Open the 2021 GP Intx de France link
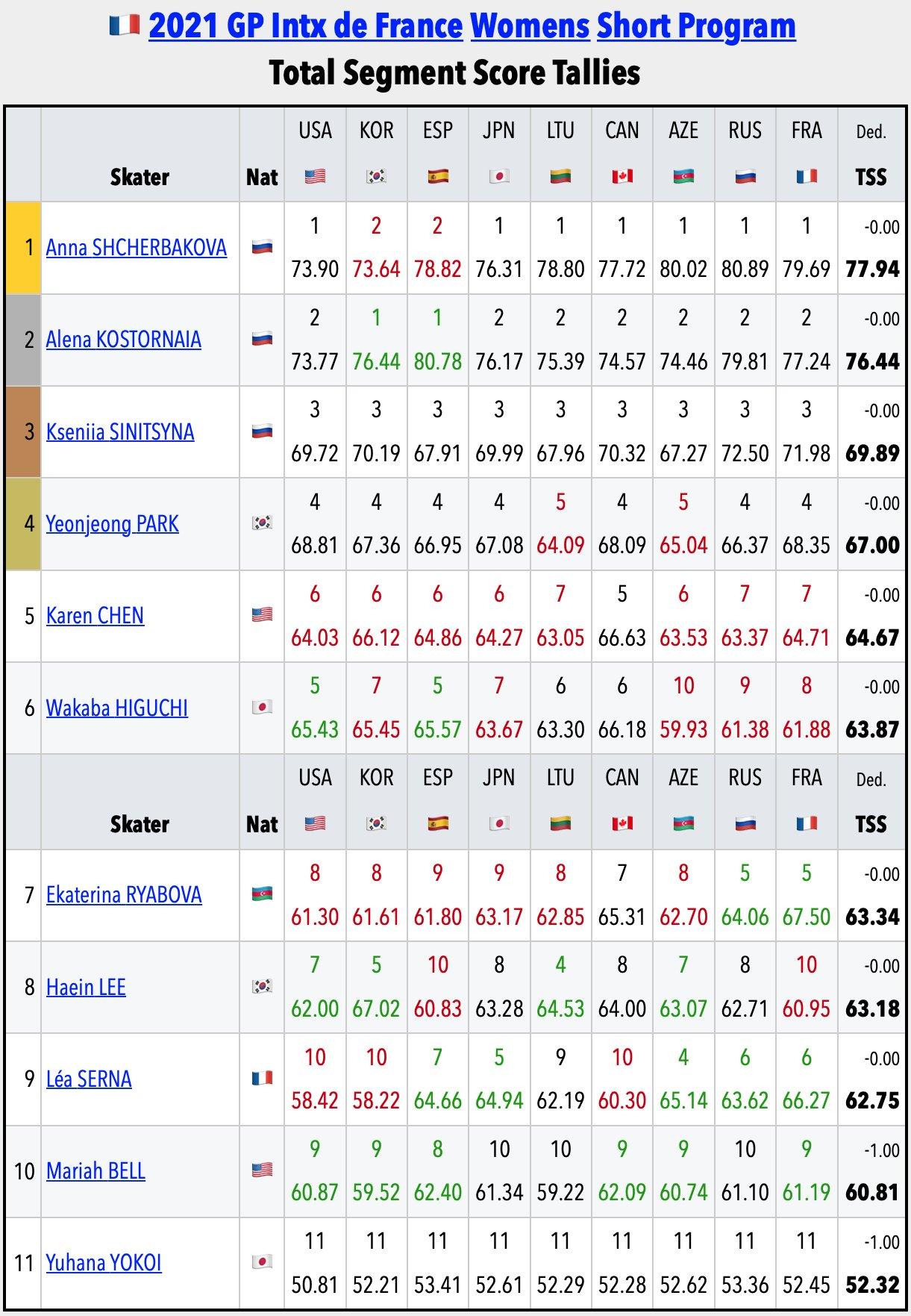 (x=305, y=26)
